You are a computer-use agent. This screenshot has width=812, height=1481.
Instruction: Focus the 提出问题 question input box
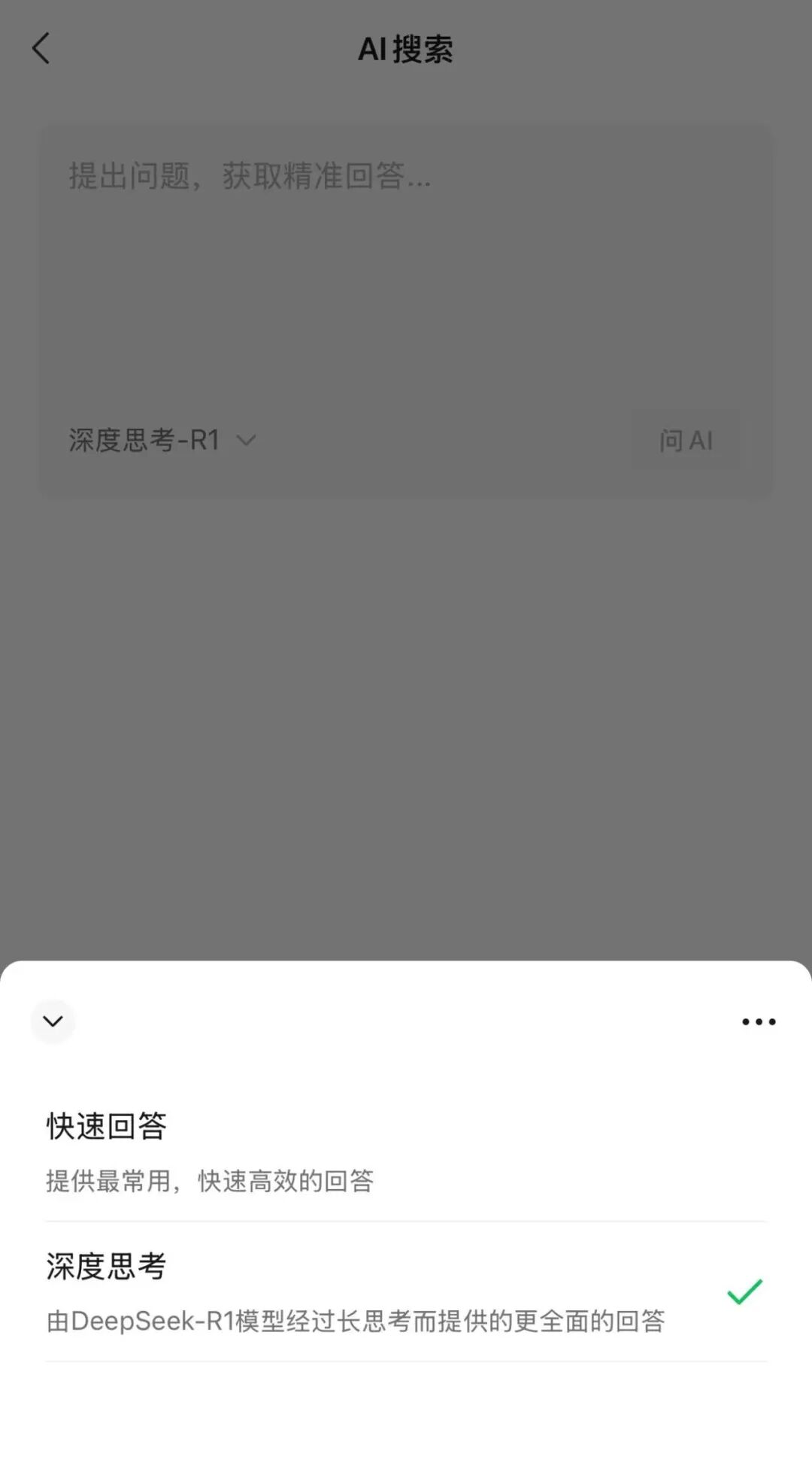pos(406,263)
